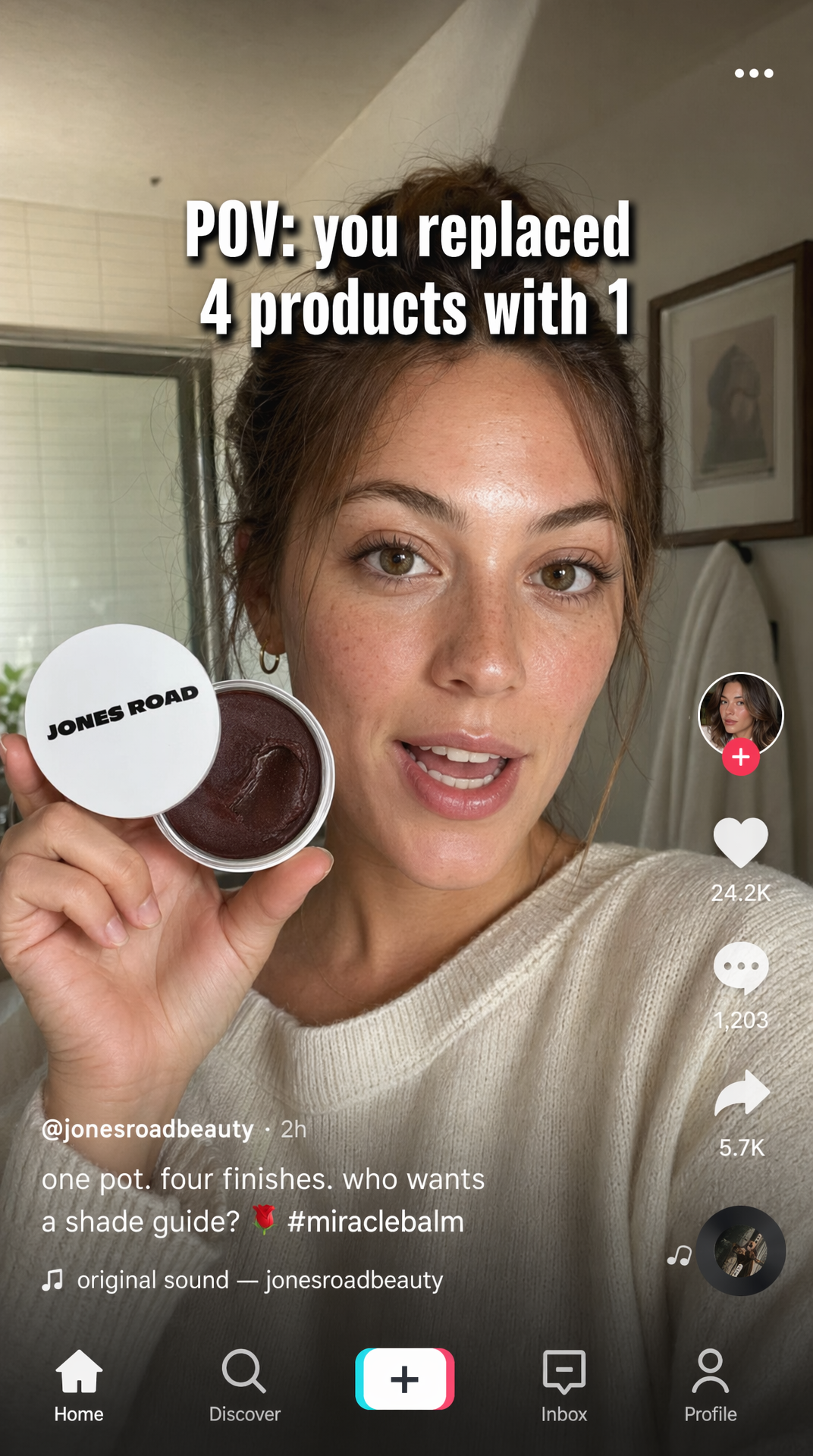Open the @jonesroadbeauty username link

(147, 1129)
